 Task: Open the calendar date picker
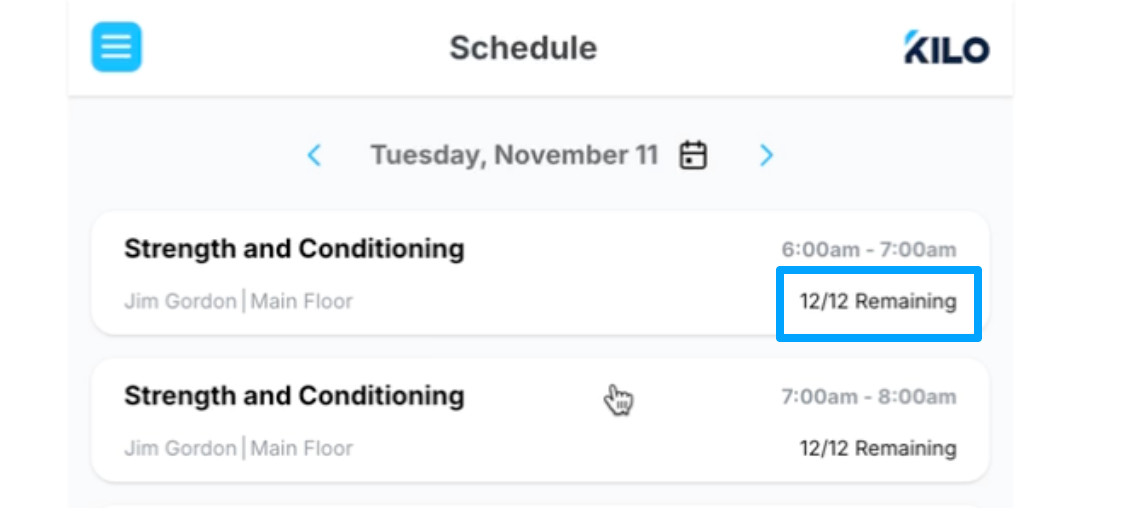[693, 155]
